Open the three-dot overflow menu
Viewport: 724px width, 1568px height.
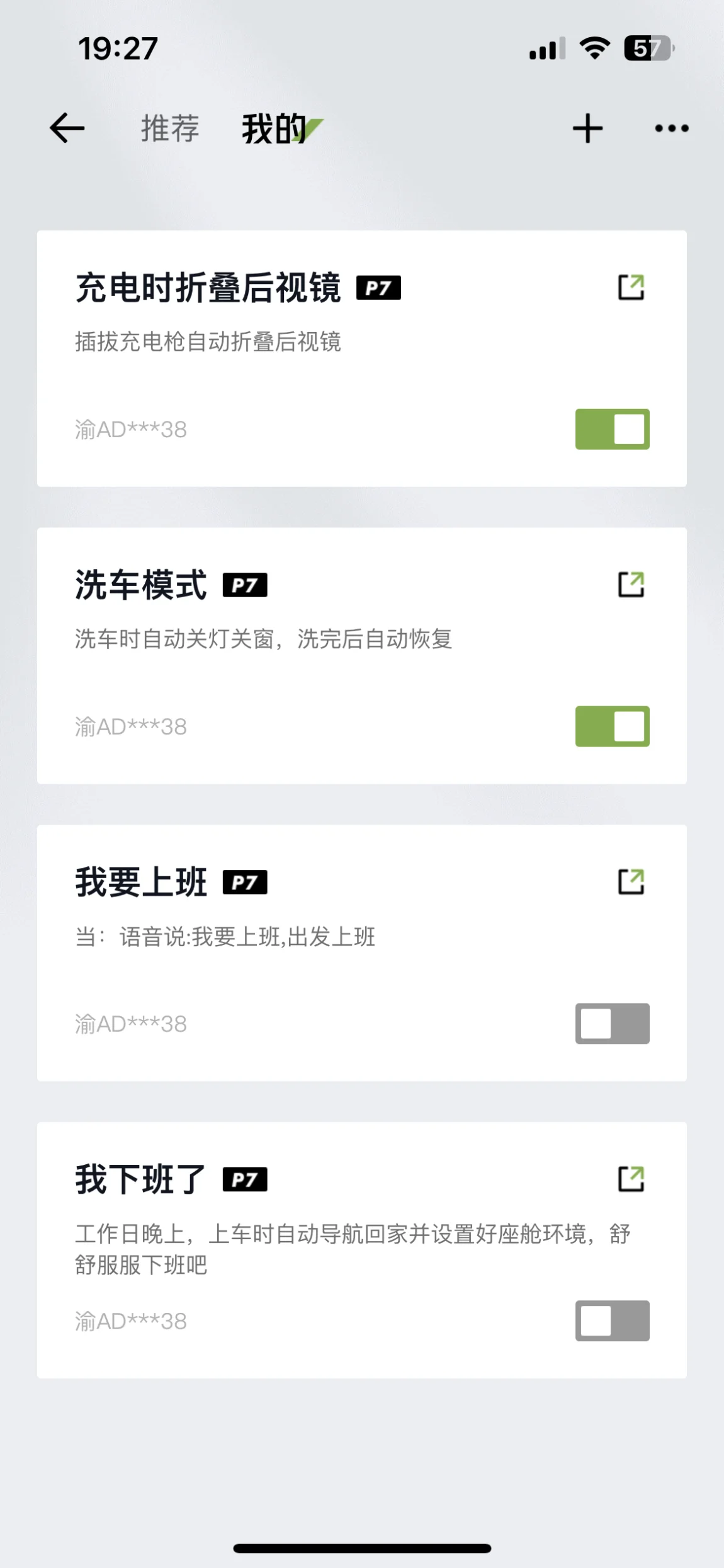click(672, 129)
